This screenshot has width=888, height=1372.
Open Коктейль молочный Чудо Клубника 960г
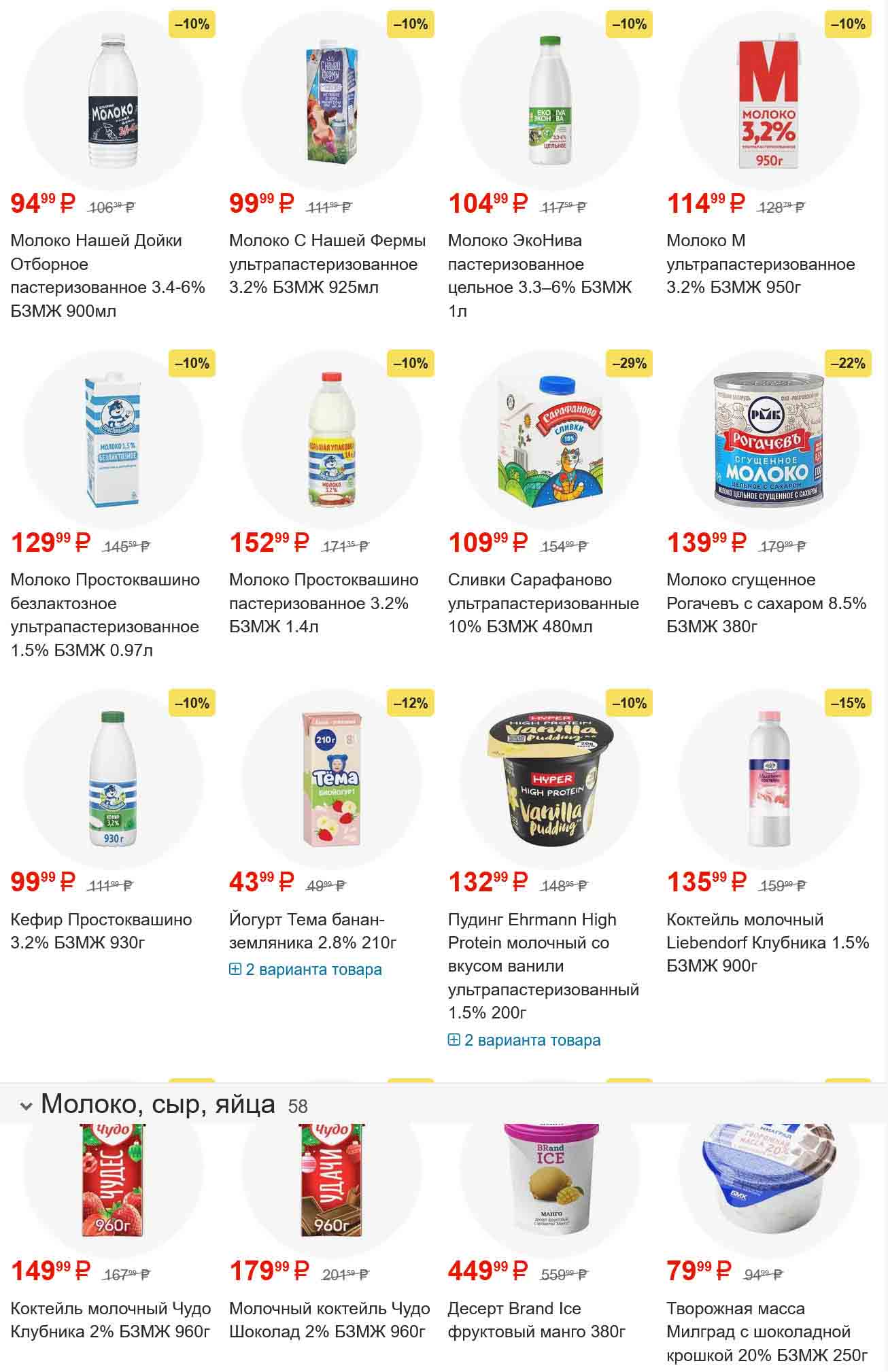click(110, 1320)
